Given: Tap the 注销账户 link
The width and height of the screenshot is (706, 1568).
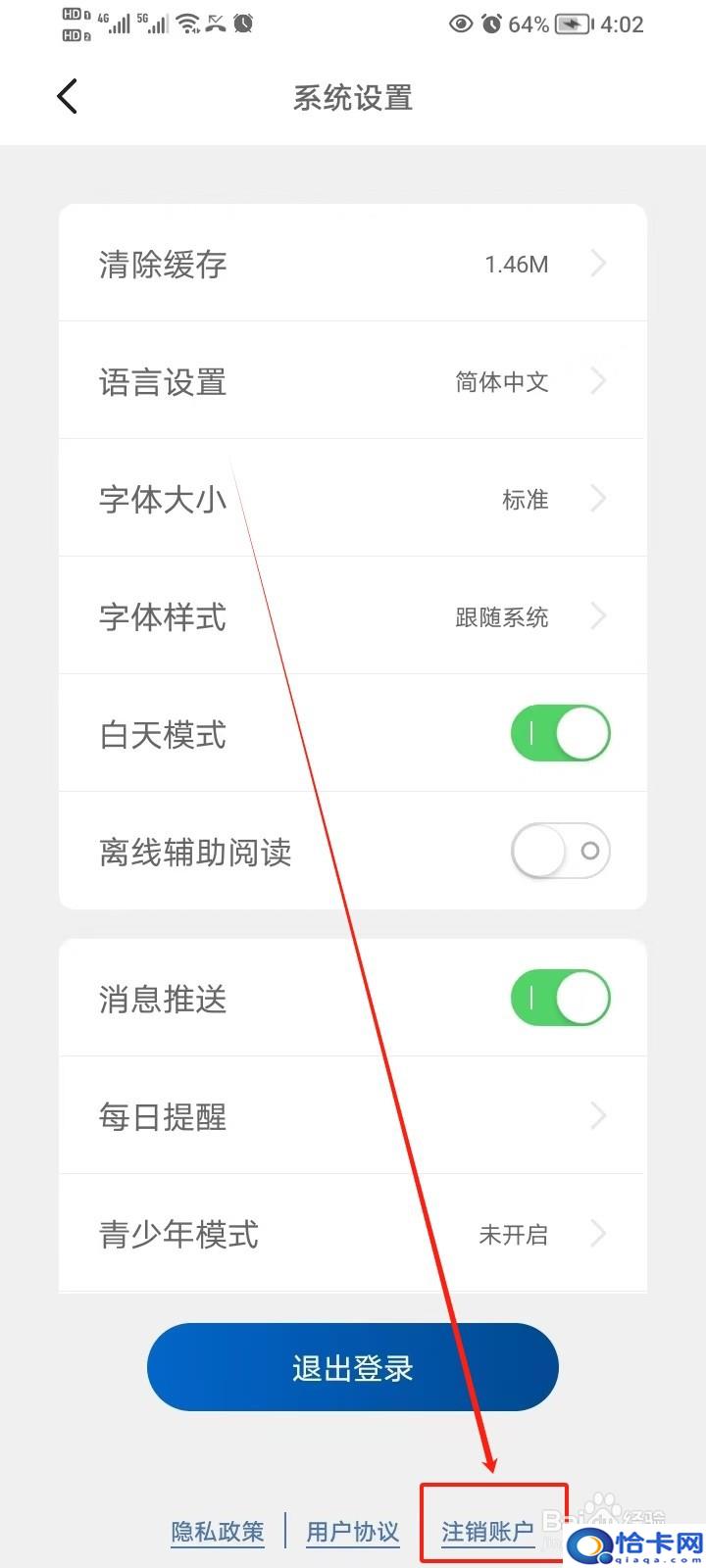Looking at the screenshot, I should point(487,1531).
